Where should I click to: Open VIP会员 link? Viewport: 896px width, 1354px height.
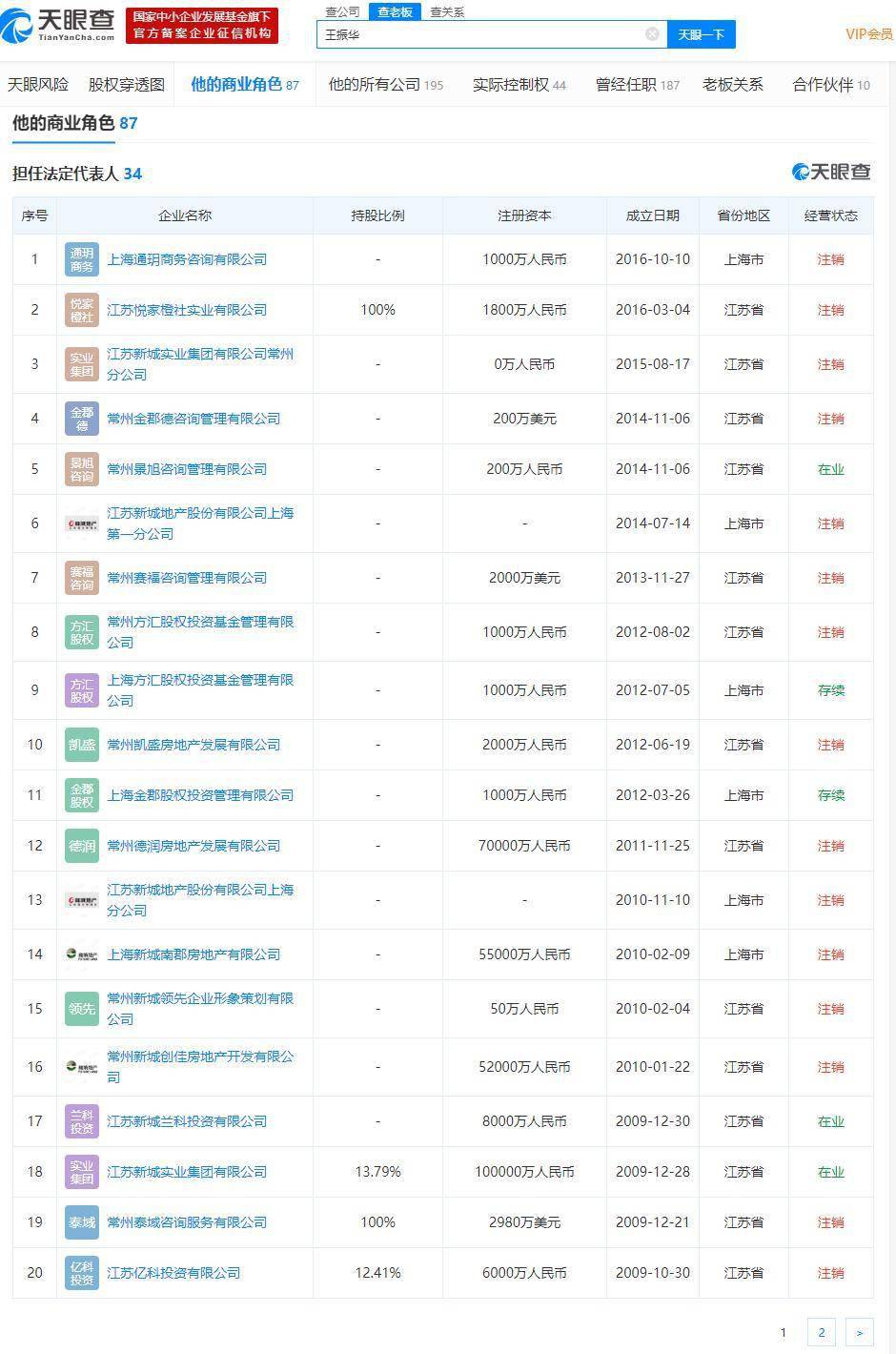[868, 34]
